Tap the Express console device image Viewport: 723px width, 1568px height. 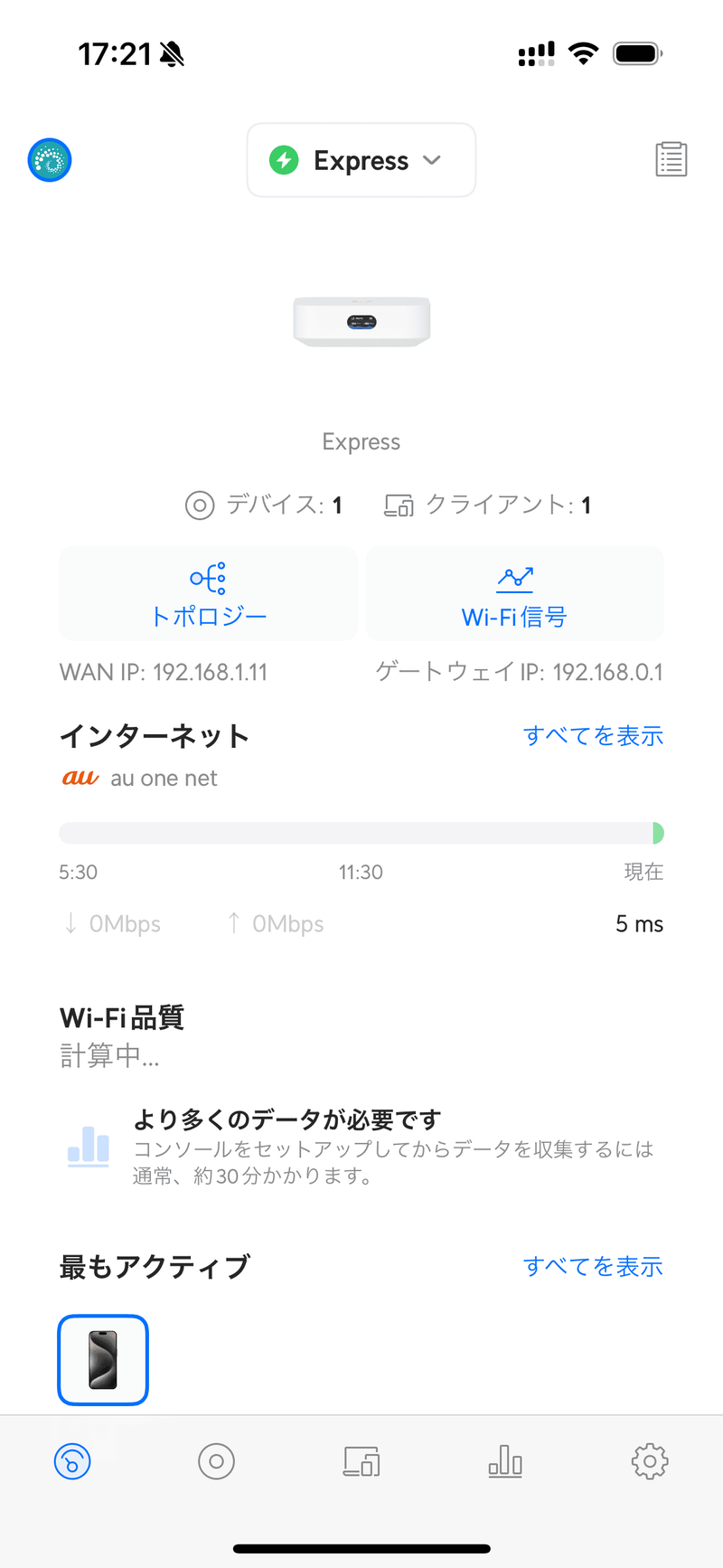point(361,322)
